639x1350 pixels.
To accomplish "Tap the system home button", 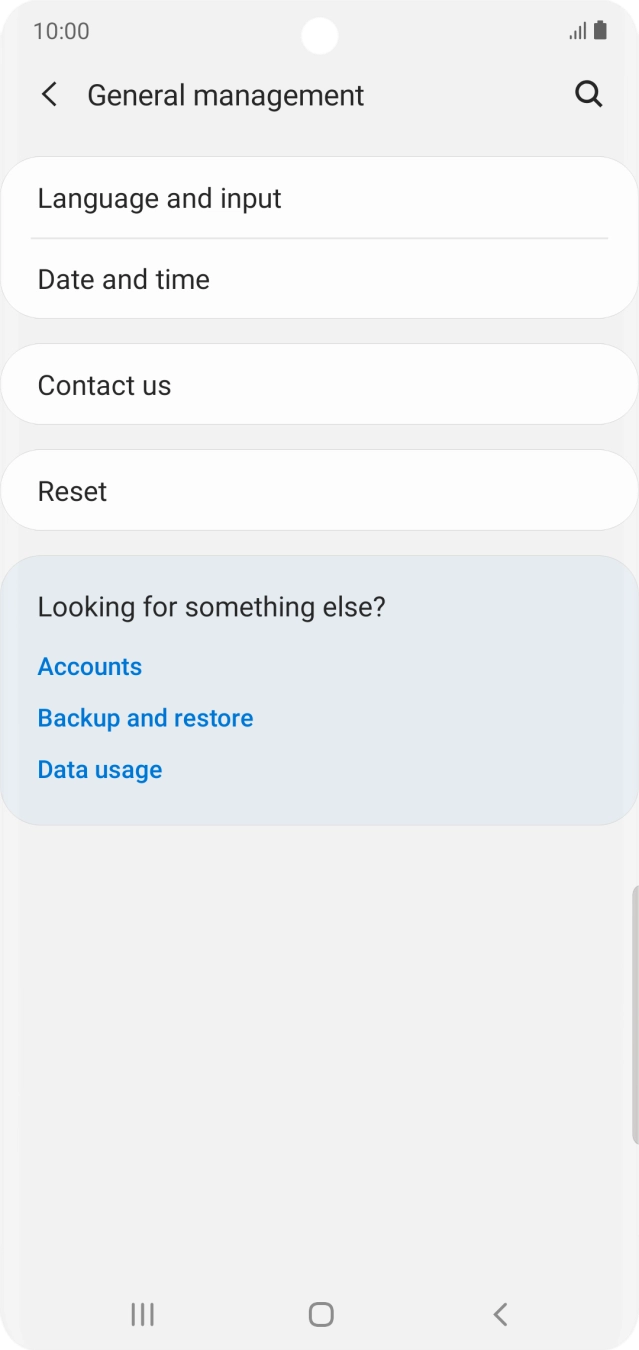I will (x=320, y=1314).
